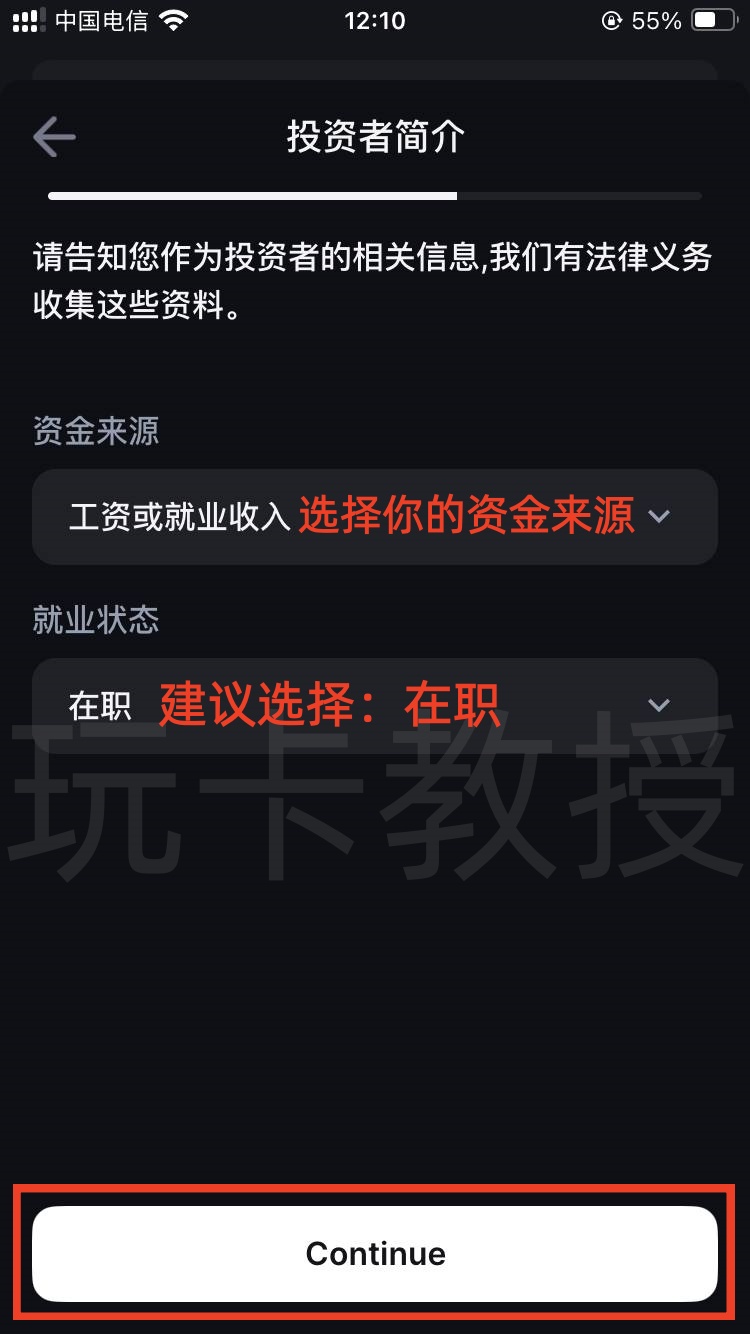Viewport: 750px width, 1334px height.
Task: Go back using the arrow icon
Action: pyautogui.click(x=54, y=137)
